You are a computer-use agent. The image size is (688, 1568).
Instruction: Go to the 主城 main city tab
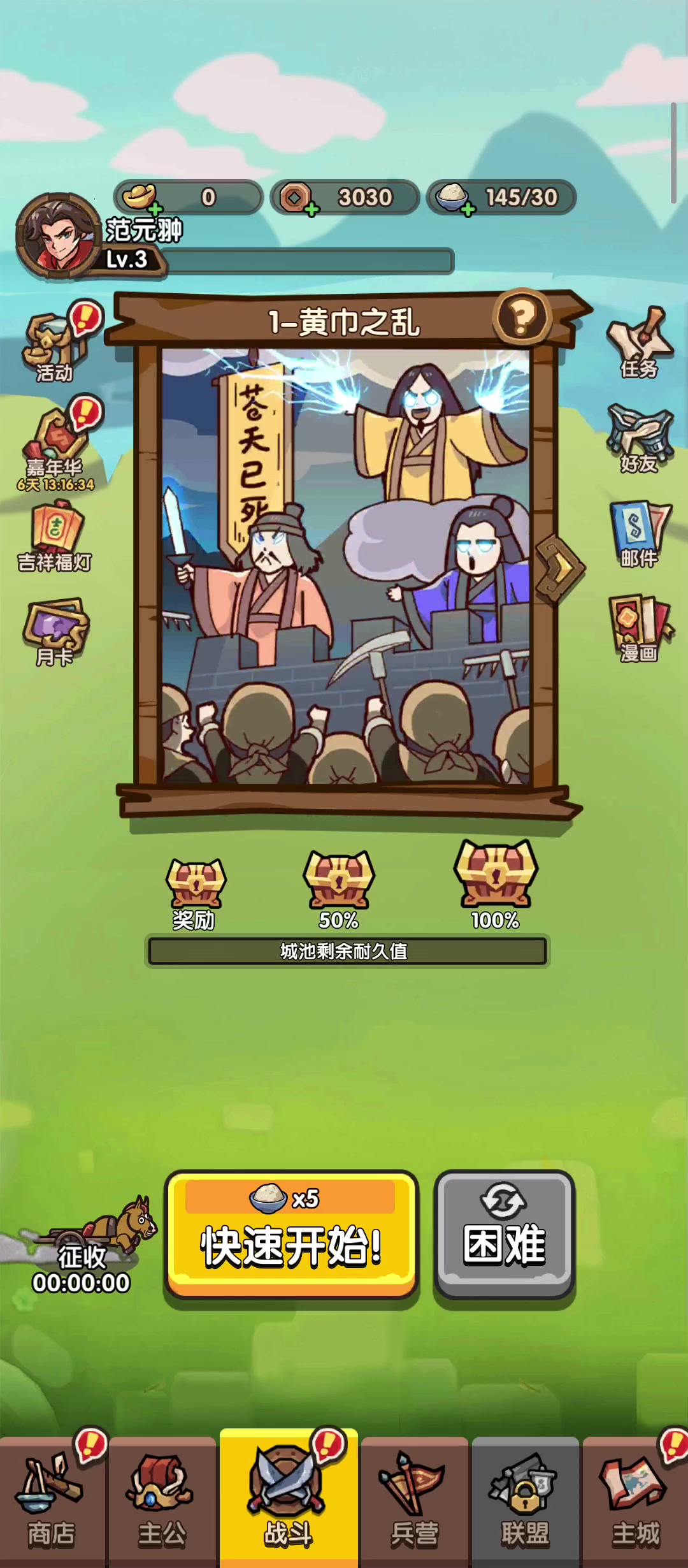tap(635, 1501)
